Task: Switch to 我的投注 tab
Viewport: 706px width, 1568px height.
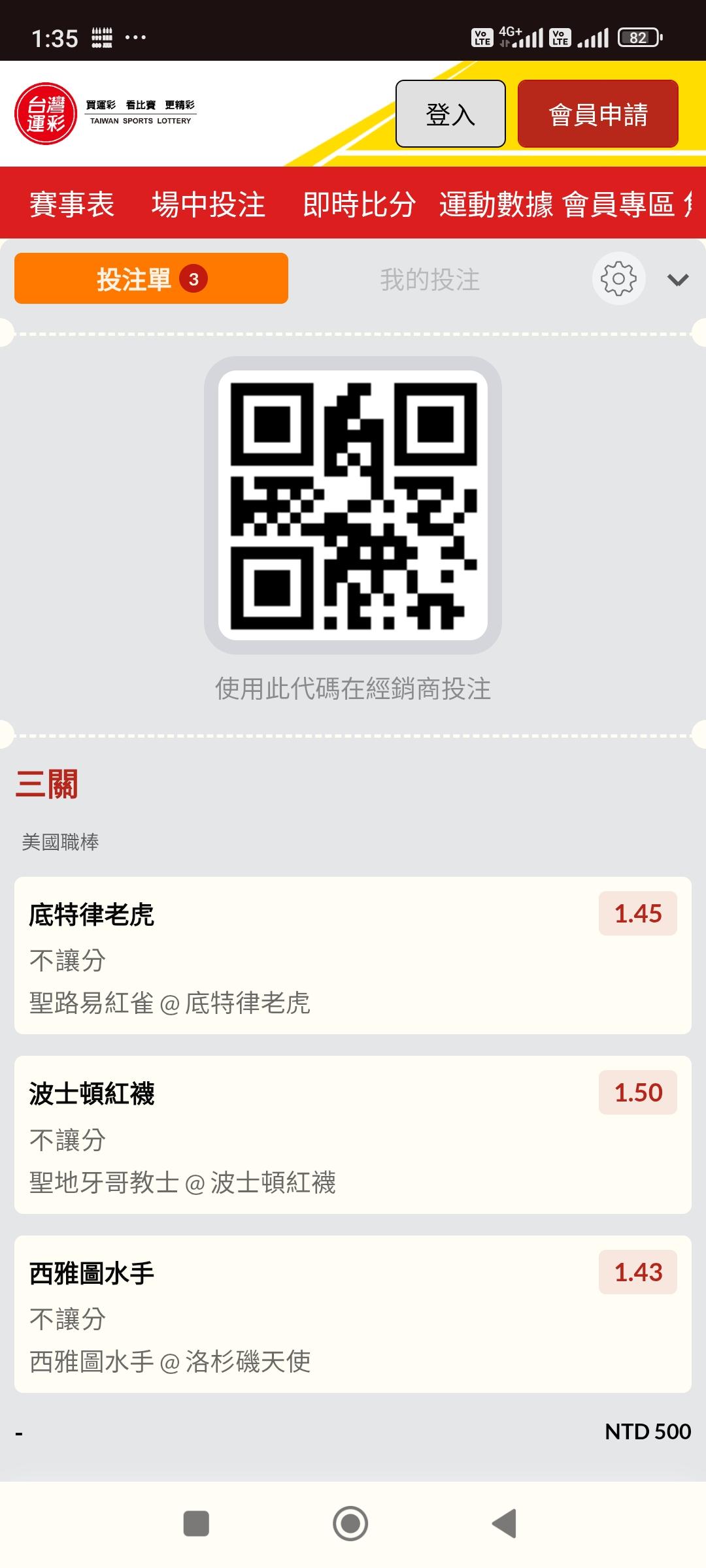Action: 429,280
